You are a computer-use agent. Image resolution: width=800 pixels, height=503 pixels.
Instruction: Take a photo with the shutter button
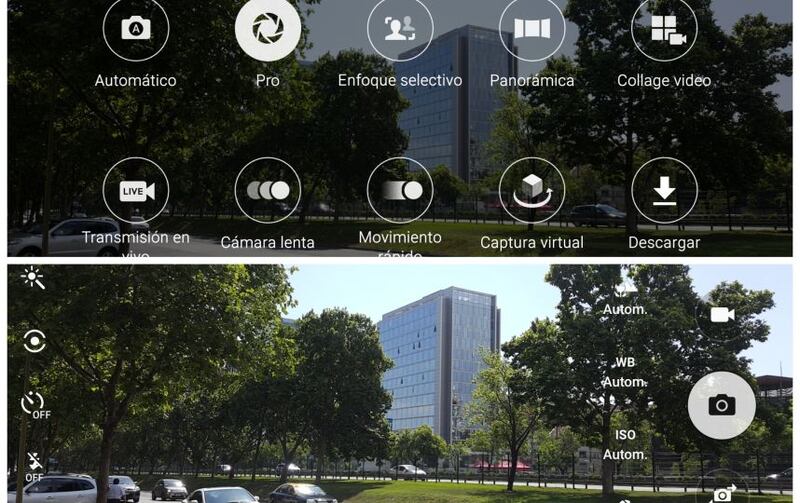721,405
